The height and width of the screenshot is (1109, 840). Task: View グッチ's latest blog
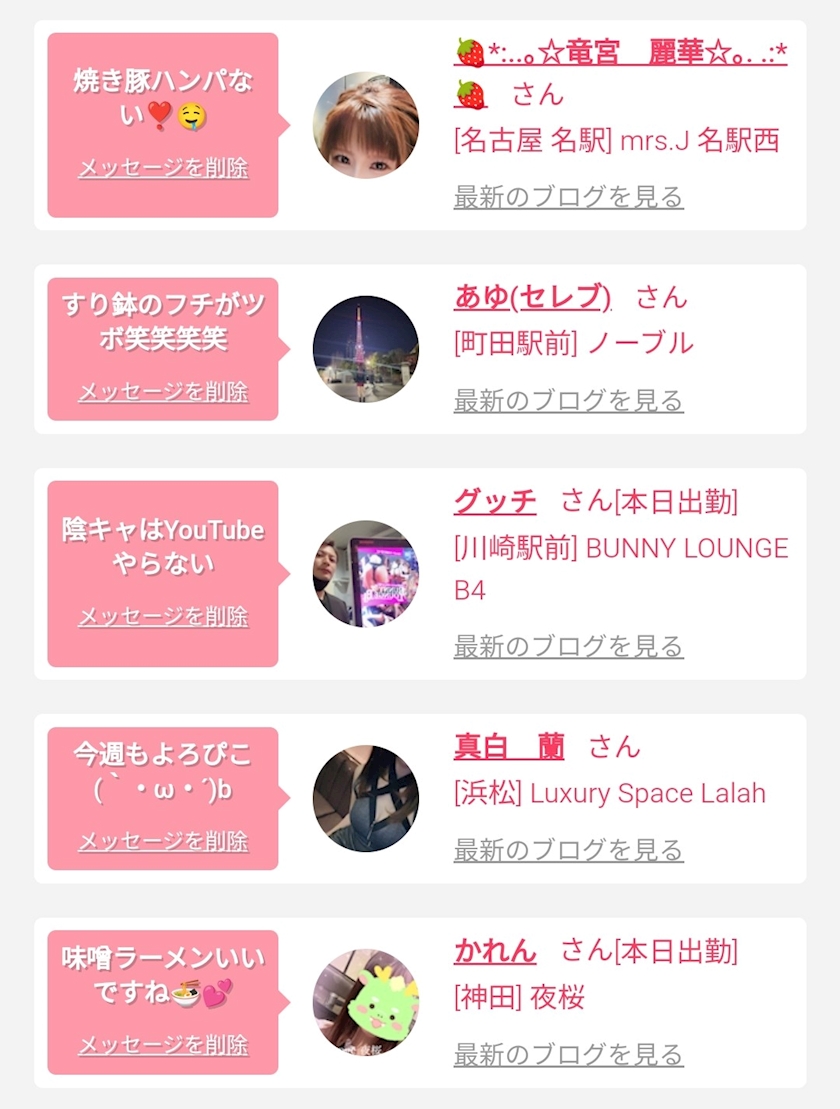(x=568, y=646)
